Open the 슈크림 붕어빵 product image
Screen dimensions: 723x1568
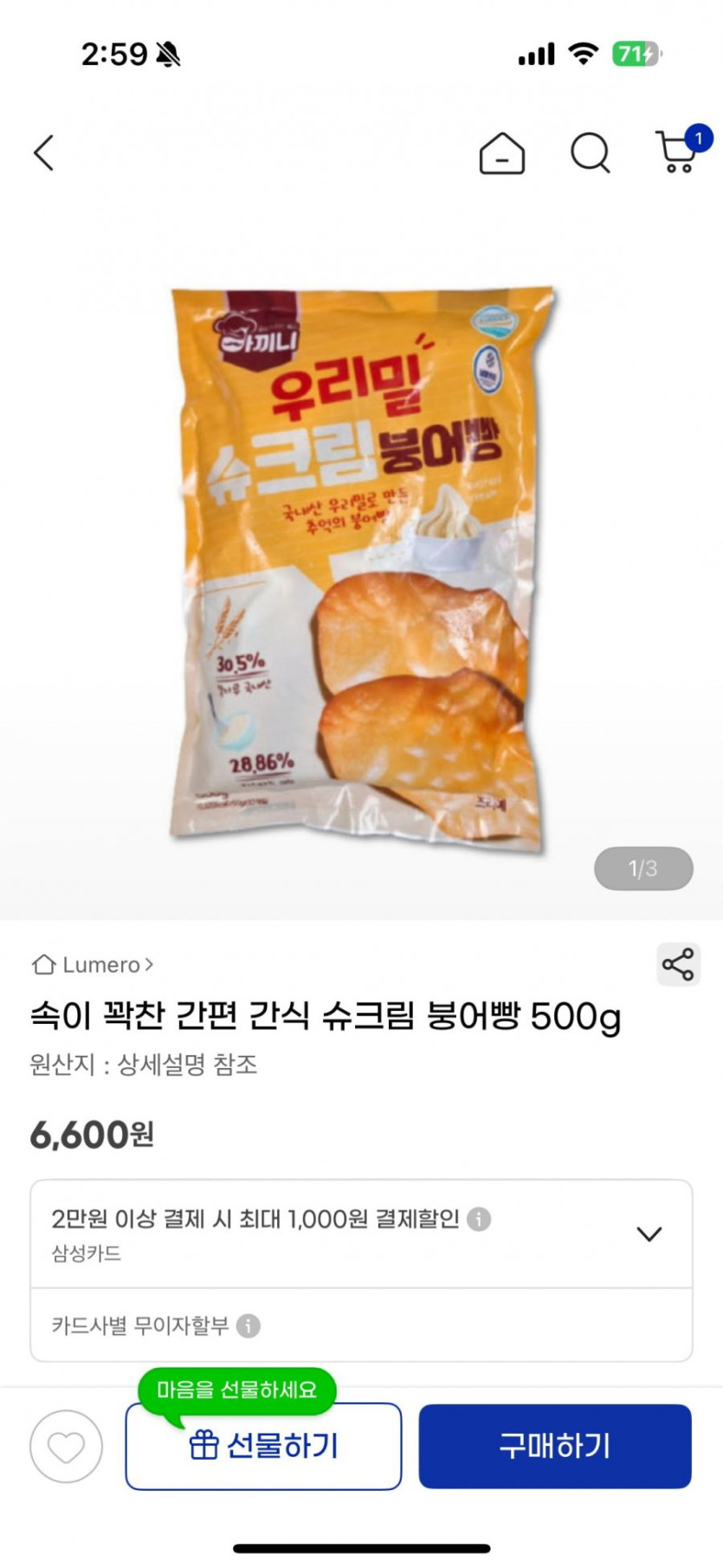[361, 567]
